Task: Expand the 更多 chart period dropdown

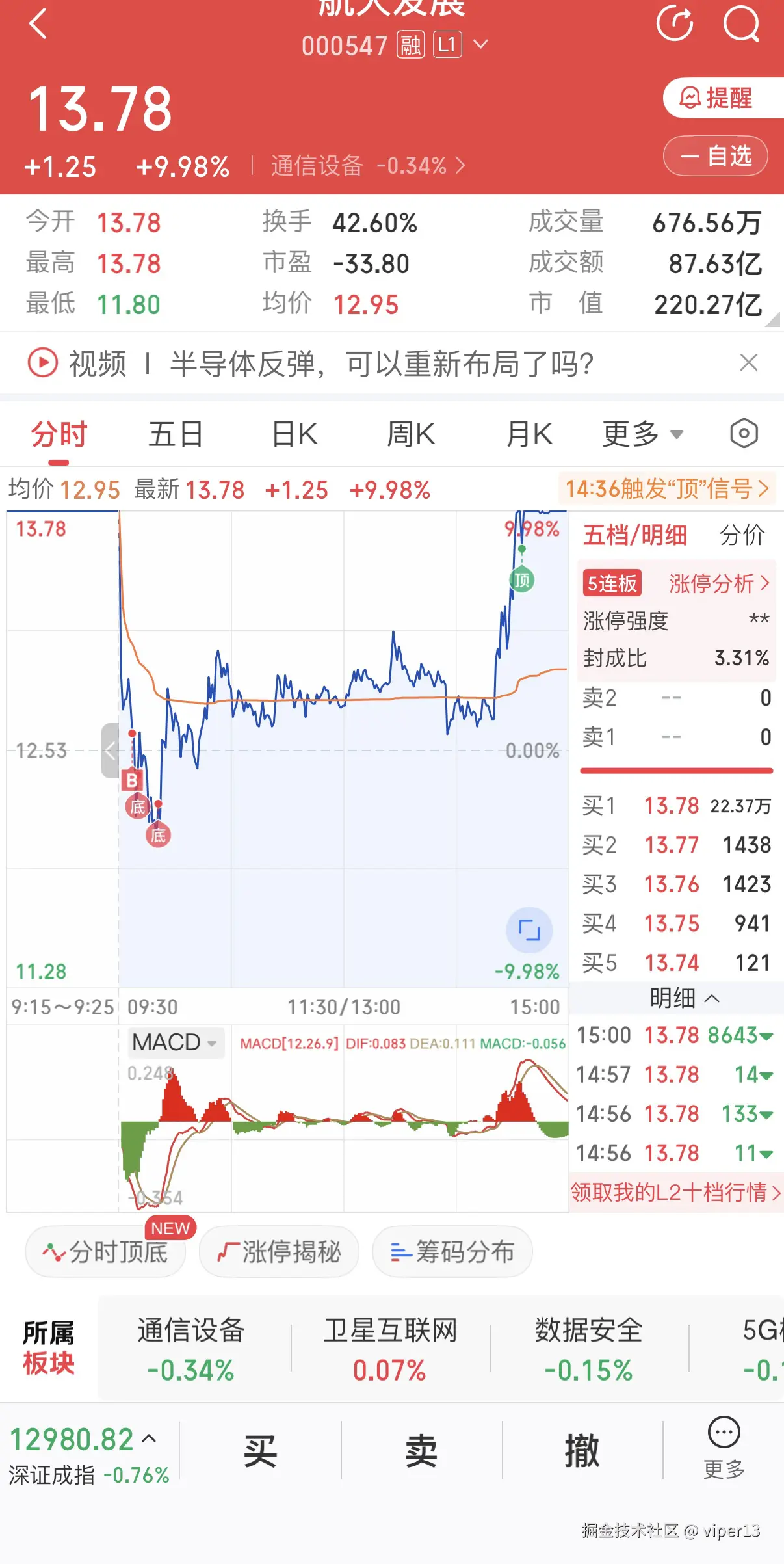Action: [642, 434]
